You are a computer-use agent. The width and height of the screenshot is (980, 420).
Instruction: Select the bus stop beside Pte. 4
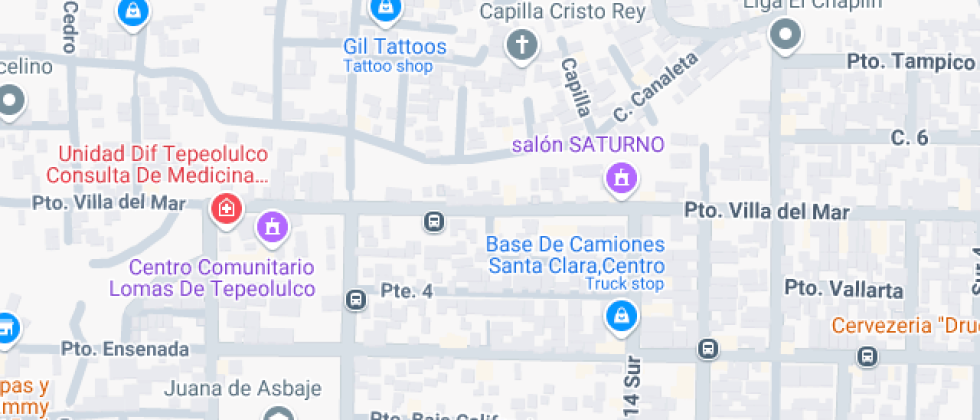(356, 299)
